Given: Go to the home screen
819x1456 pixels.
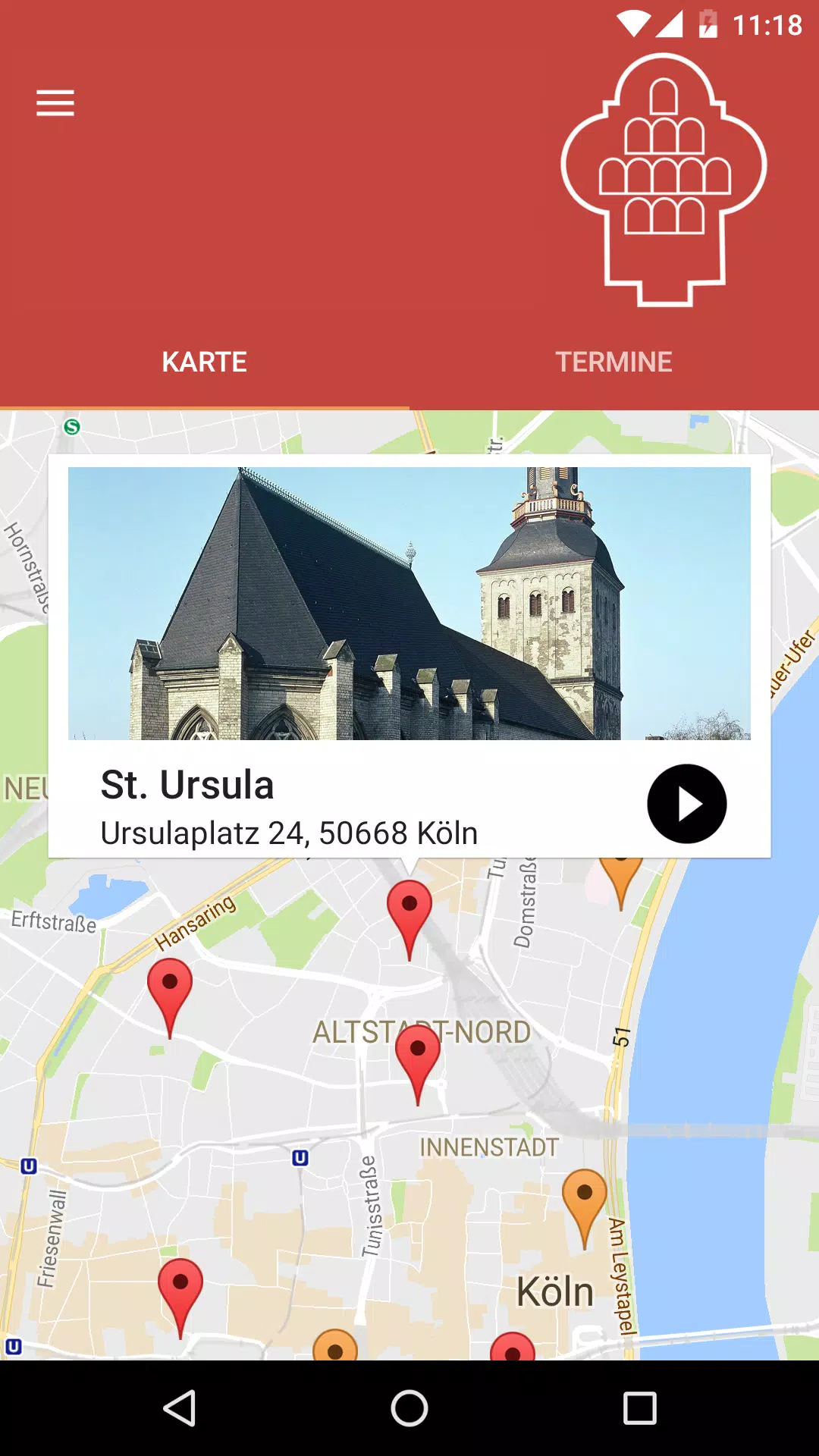Looking at the screenshot, I should click(409, 1408).
